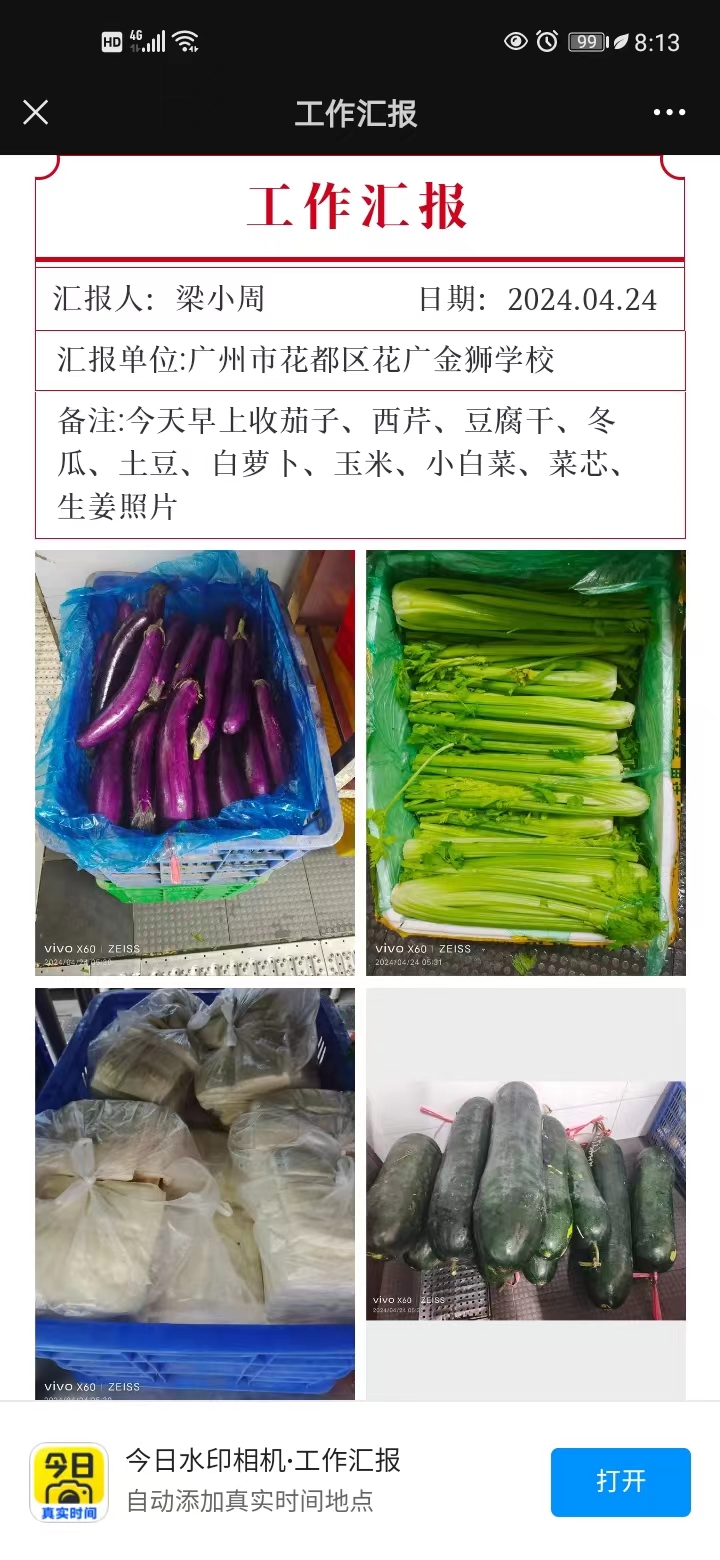
Task: Close the 工作汇报 page
Action: (35, 112)
